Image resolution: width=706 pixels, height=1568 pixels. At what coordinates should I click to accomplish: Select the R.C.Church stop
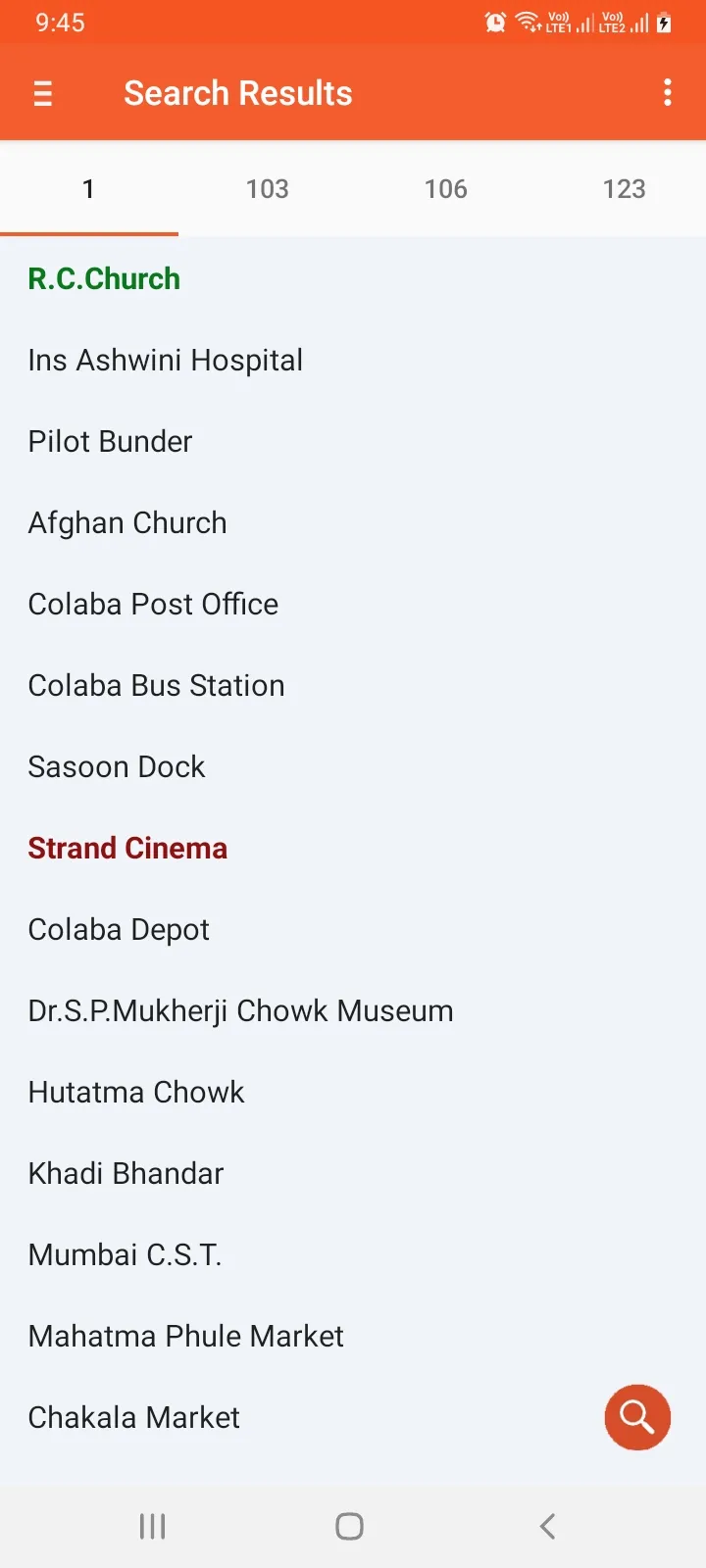[104, 278]
